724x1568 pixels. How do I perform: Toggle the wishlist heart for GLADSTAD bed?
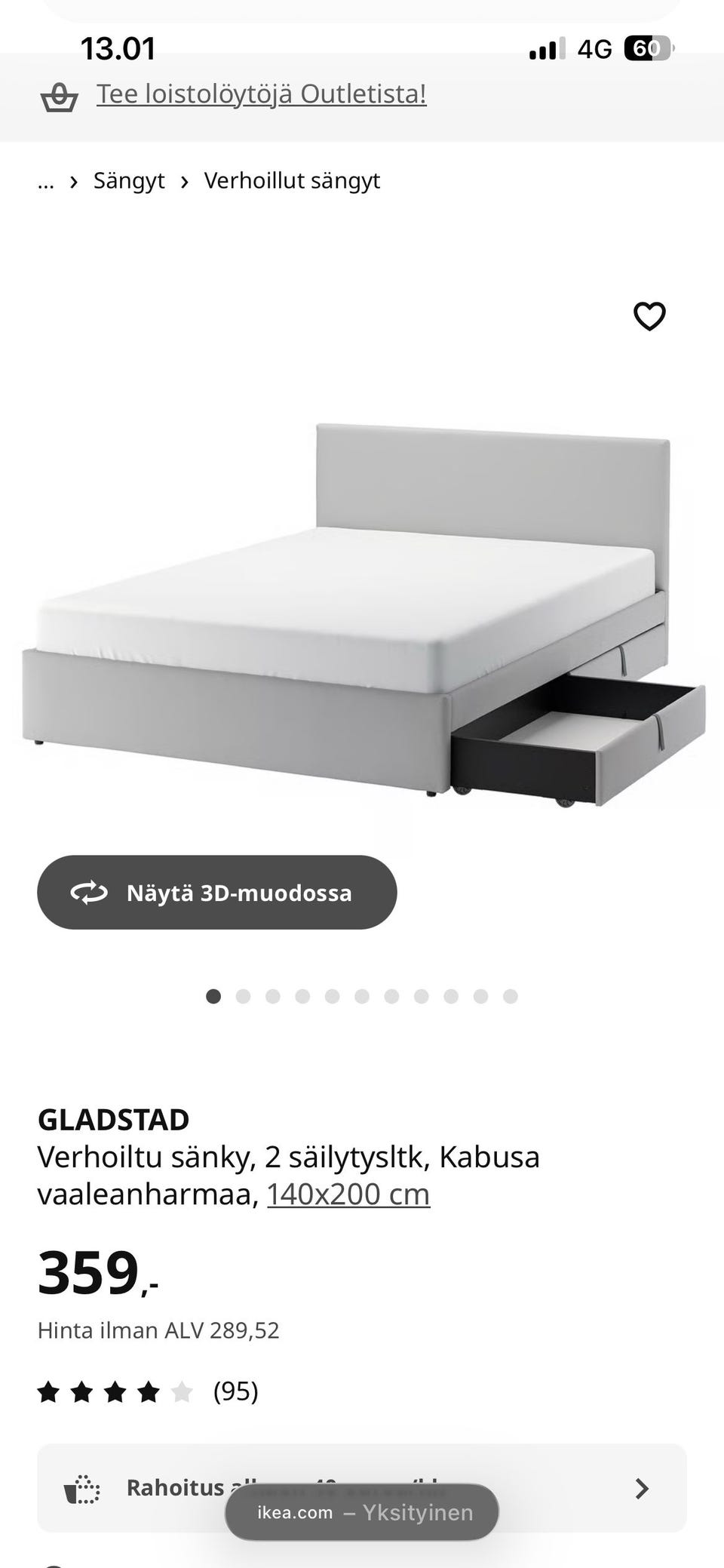pos(649,317)
